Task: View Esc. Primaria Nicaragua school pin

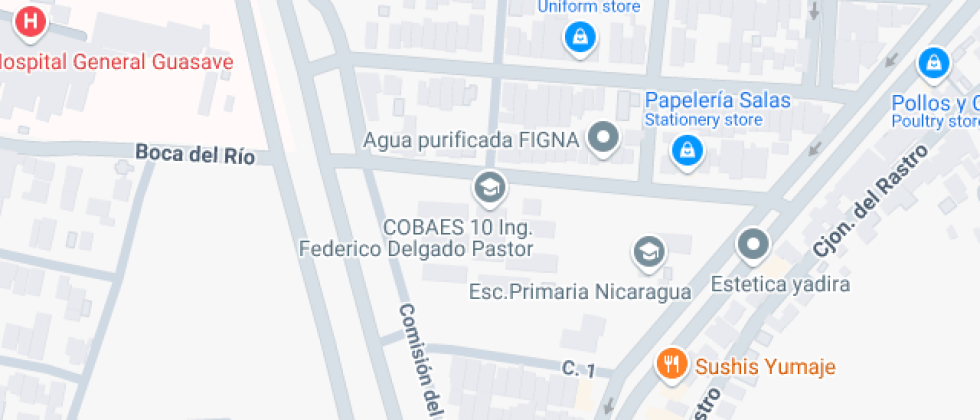Action: coord(650,252)
